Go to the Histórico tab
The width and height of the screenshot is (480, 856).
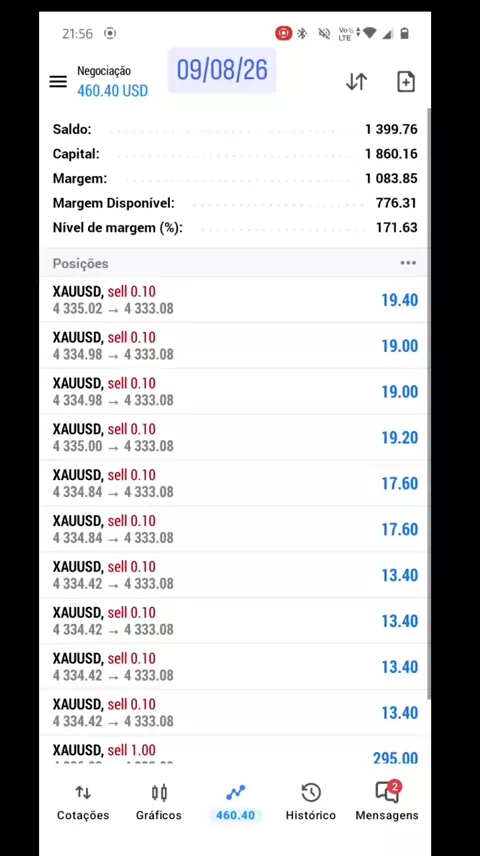click(x=311, y=803)
